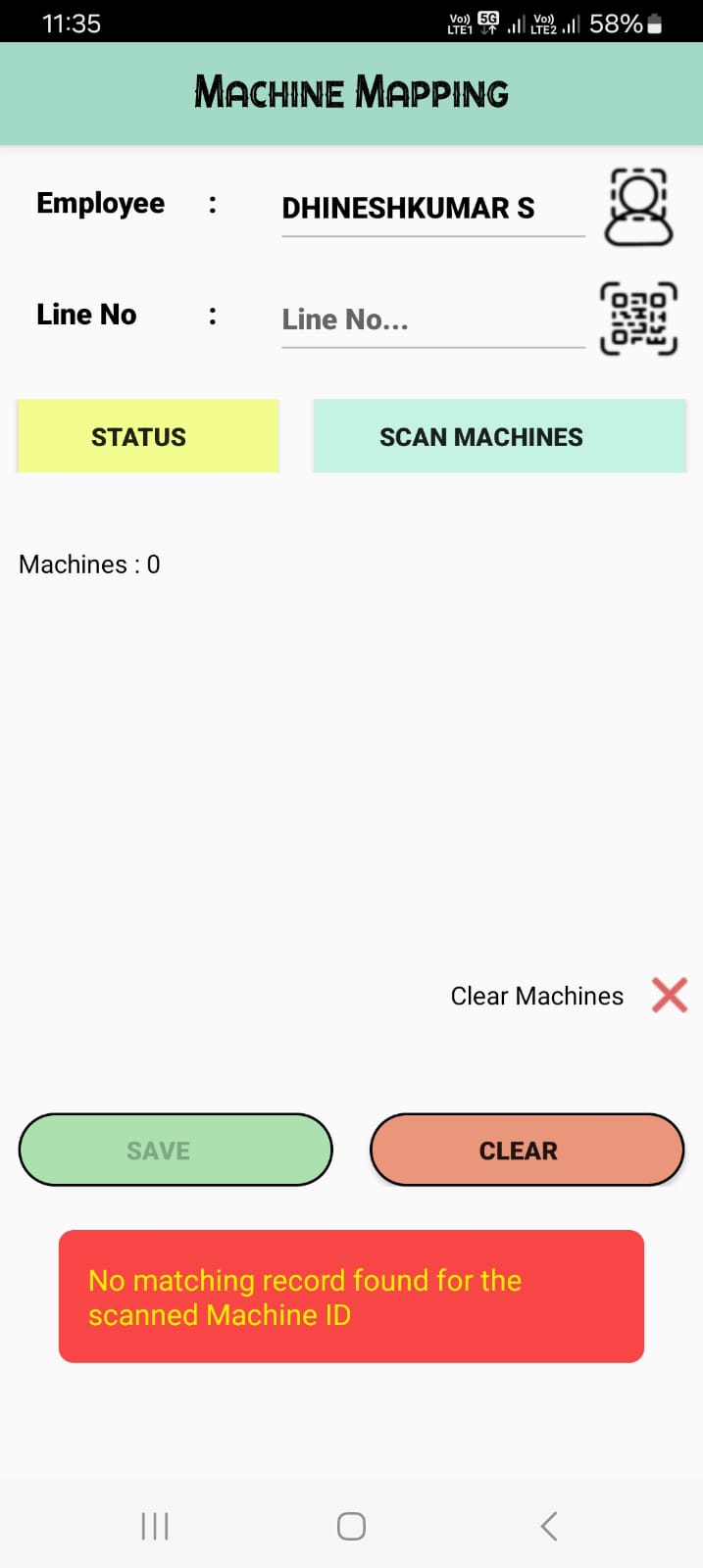703x1568 pixels.
Task: Clear machines with the red X
Action: pos(670,995)
